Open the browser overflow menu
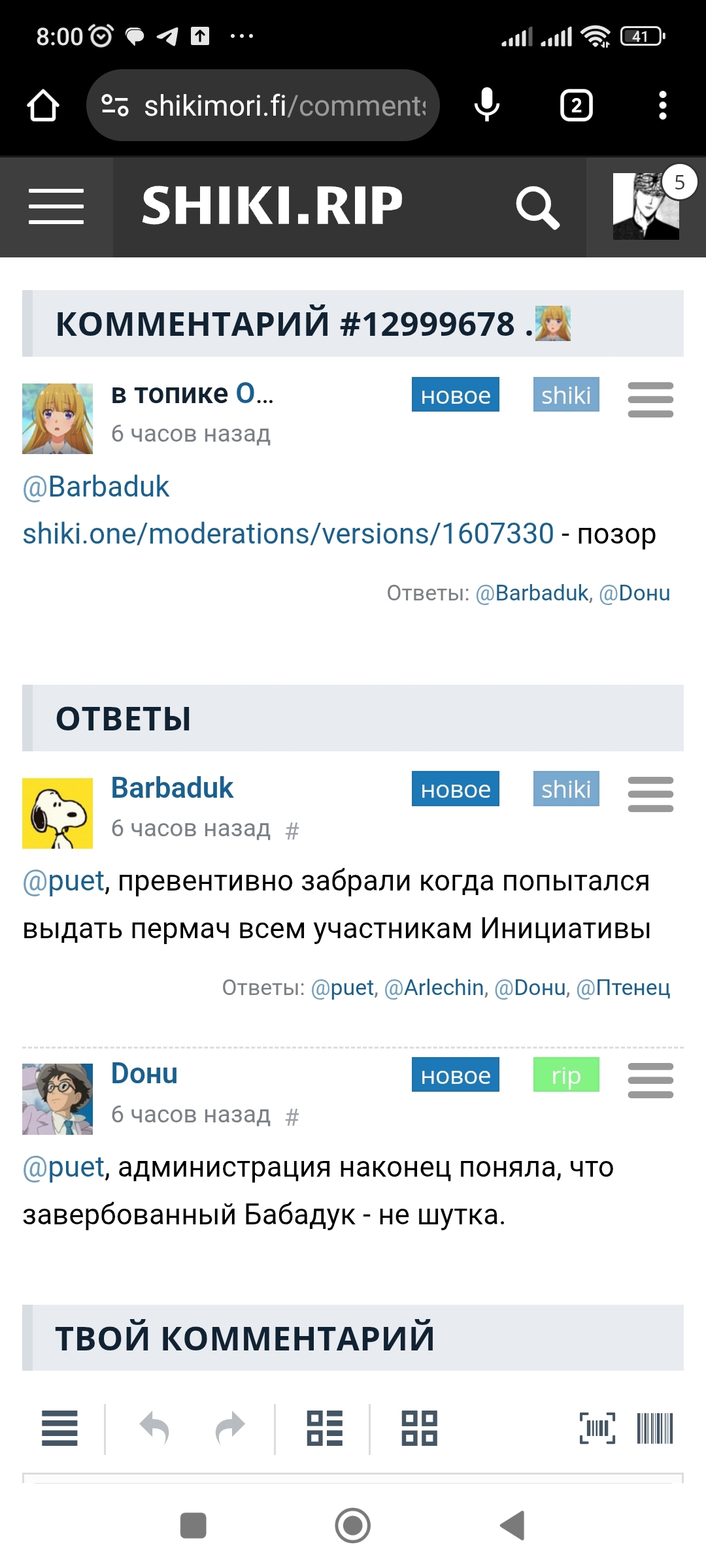Image resolution: width=706 pixels, height=1568 pixels. click(x=662, y=106)
